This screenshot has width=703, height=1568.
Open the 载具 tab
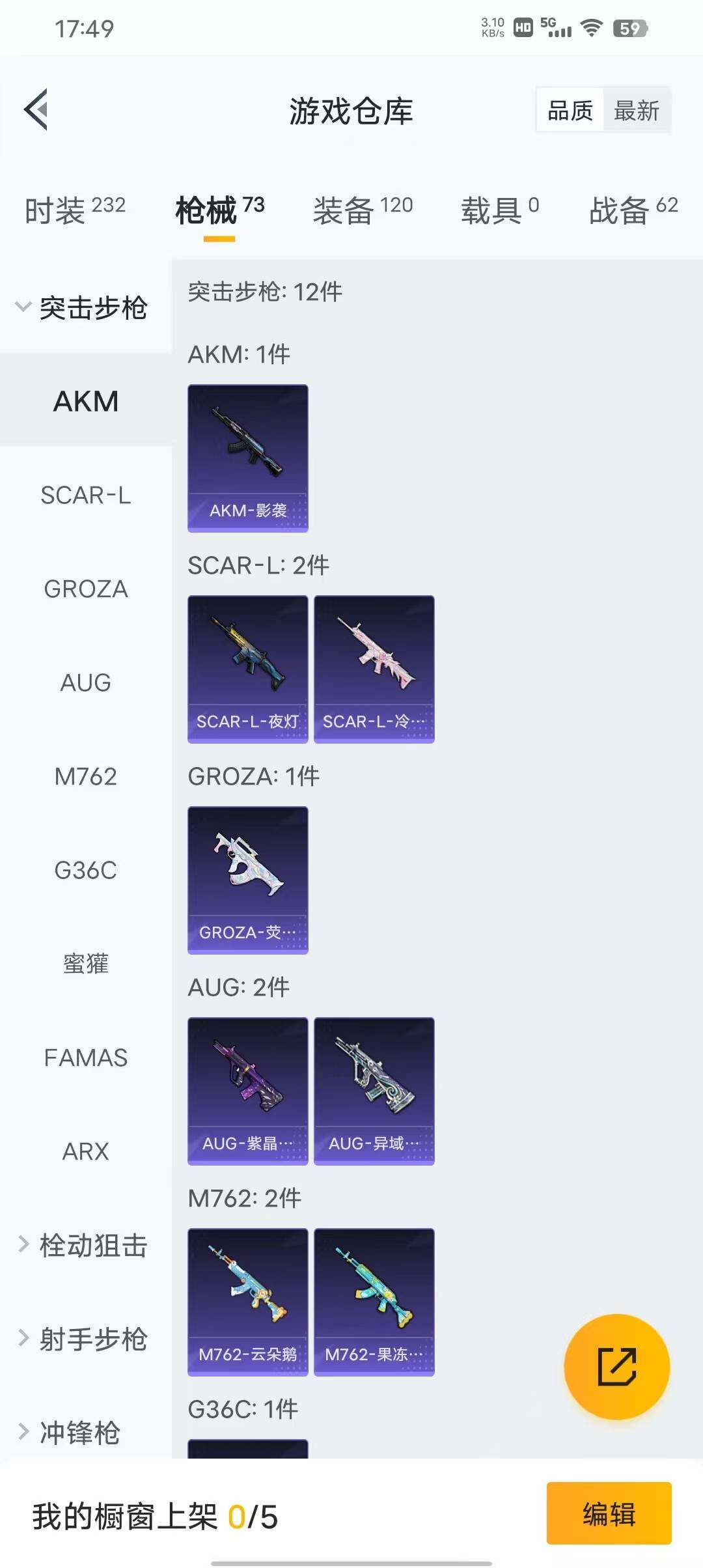pyautogui.click(x=499, y=210)
